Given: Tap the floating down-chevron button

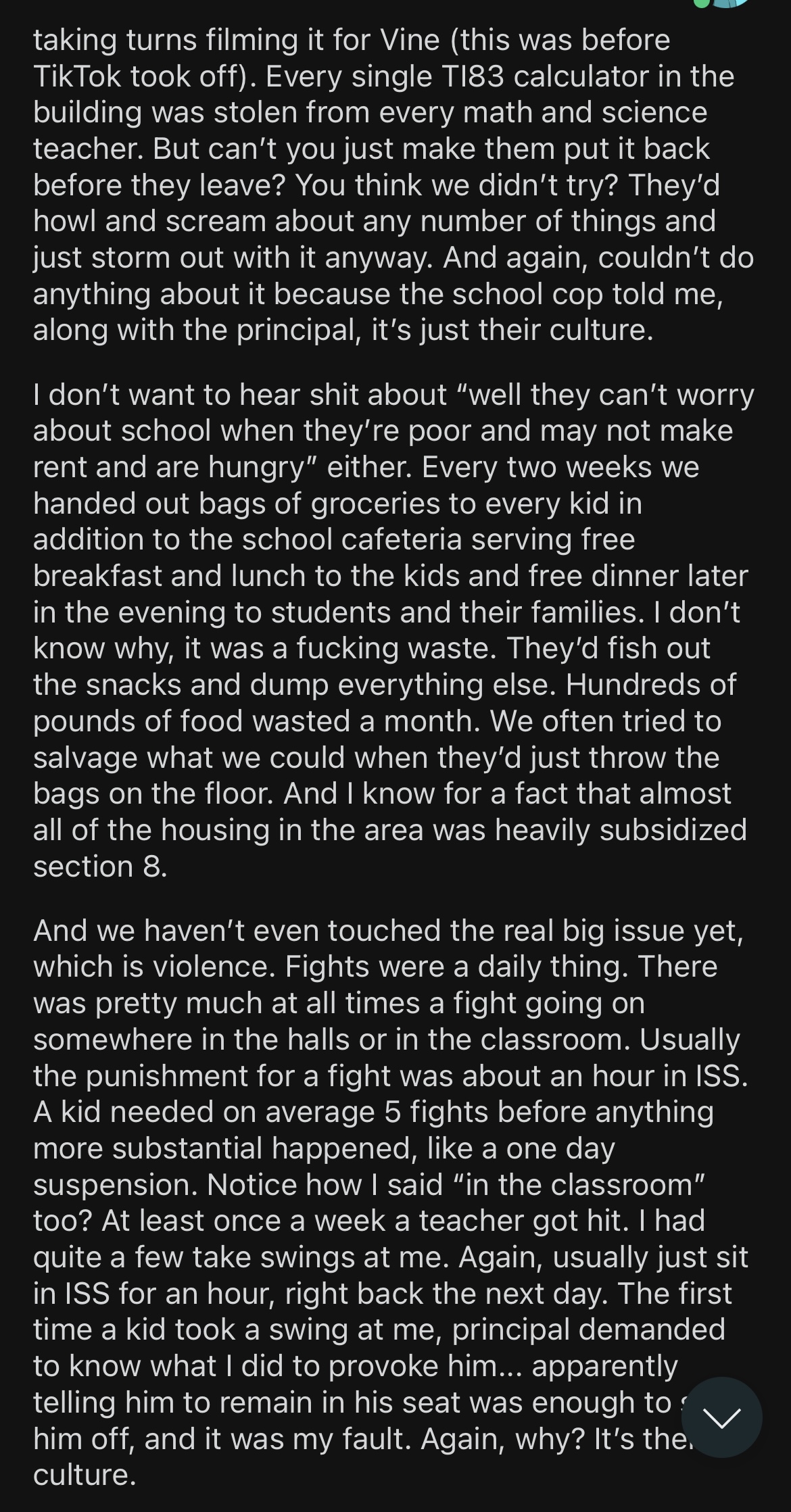Looking at the screenshot, I should click(721, 1417).
